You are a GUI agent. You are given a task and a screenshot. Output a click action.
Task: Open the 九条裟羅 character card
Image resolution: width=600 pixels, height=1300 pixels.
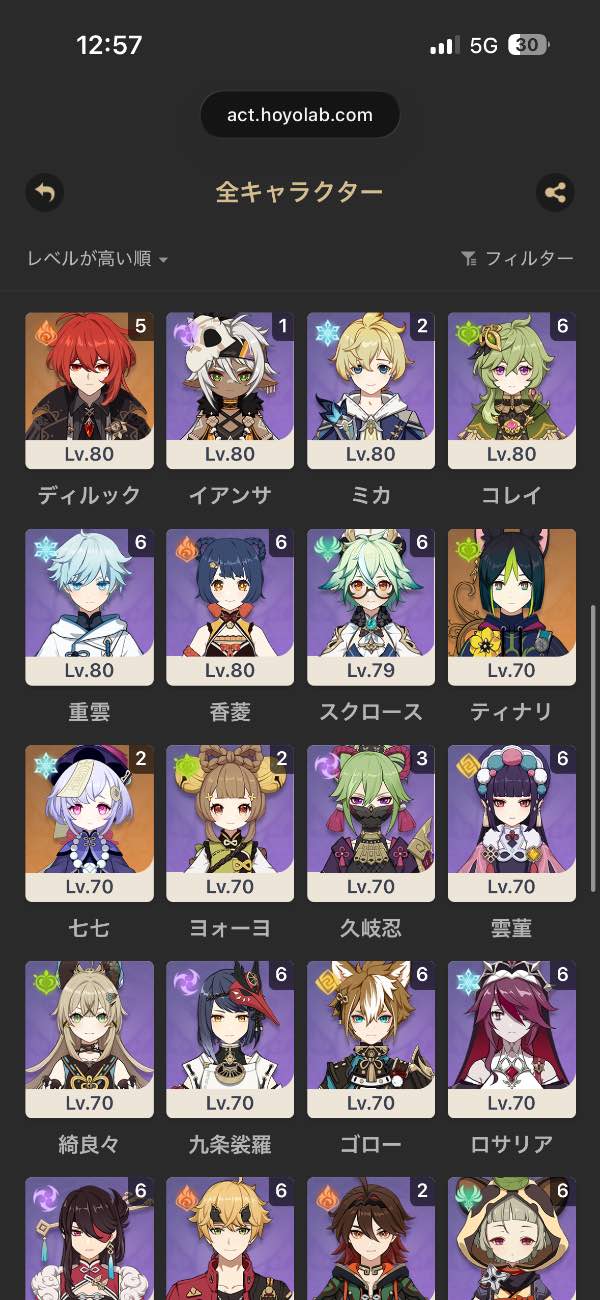(230, 1039)
